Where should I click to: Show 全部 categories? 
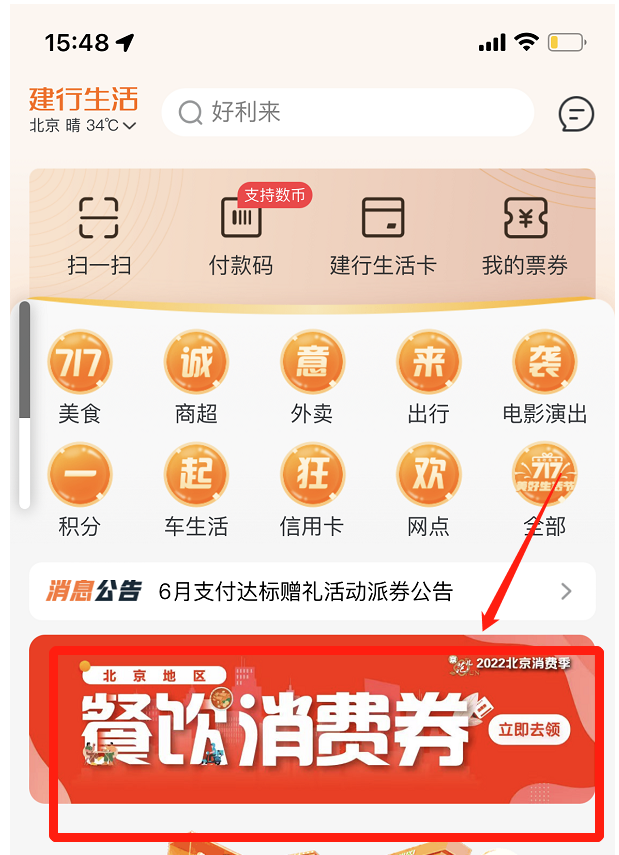point(544,489)
